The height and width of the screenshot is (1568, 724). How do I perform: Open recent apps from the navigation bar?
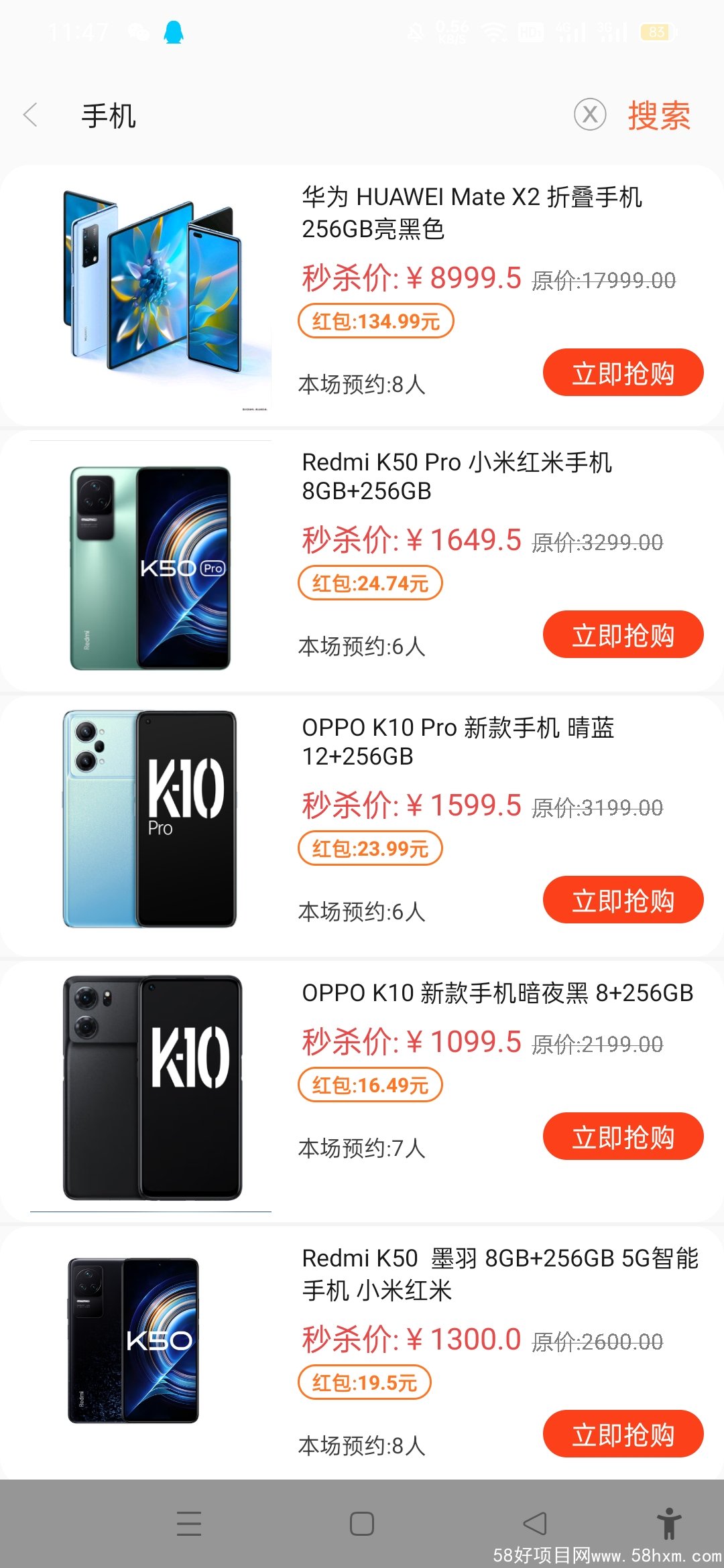pyautogui.click(x=189, y=1523)
